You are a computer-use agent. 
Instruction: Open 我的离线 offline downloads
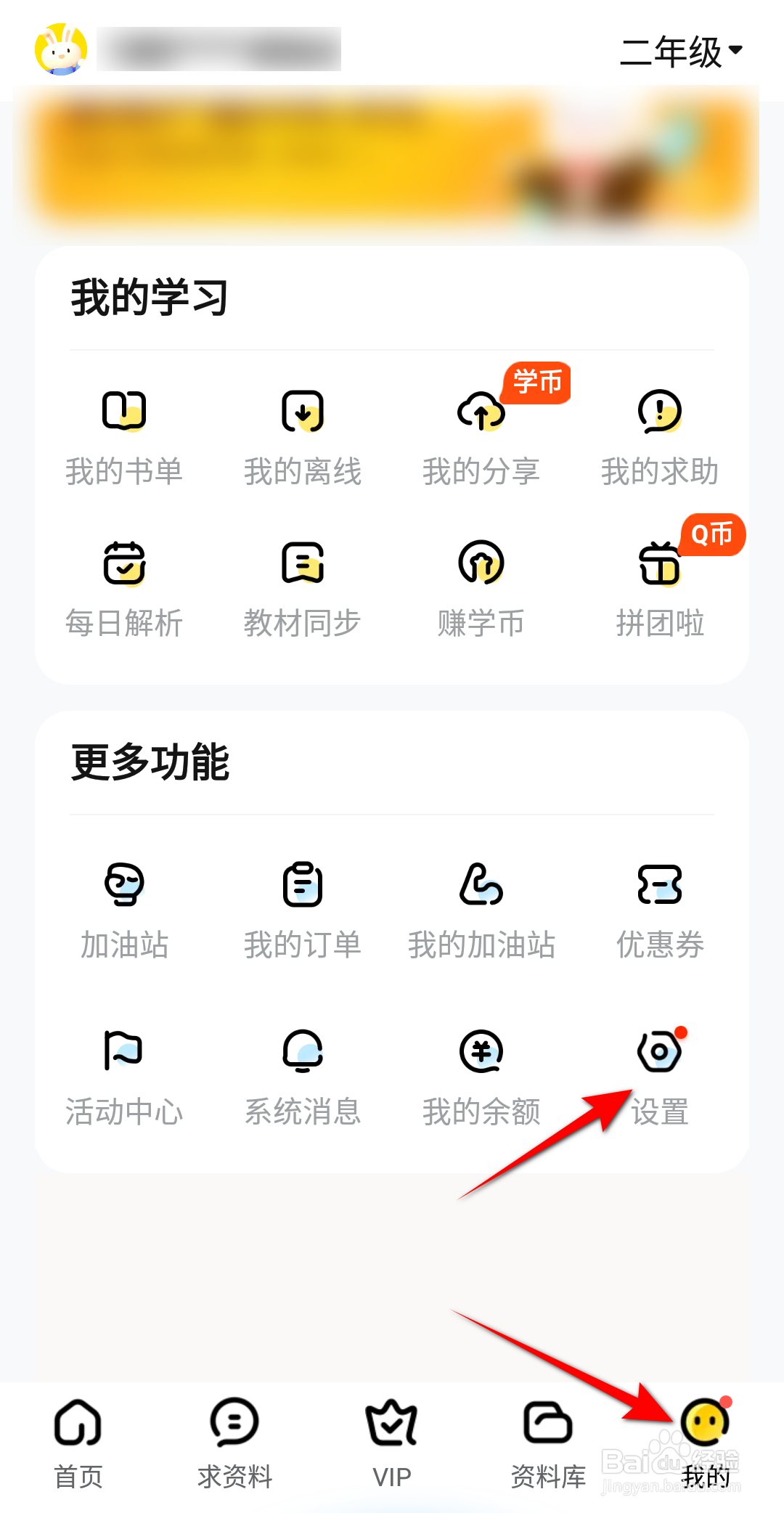(303, 436)
